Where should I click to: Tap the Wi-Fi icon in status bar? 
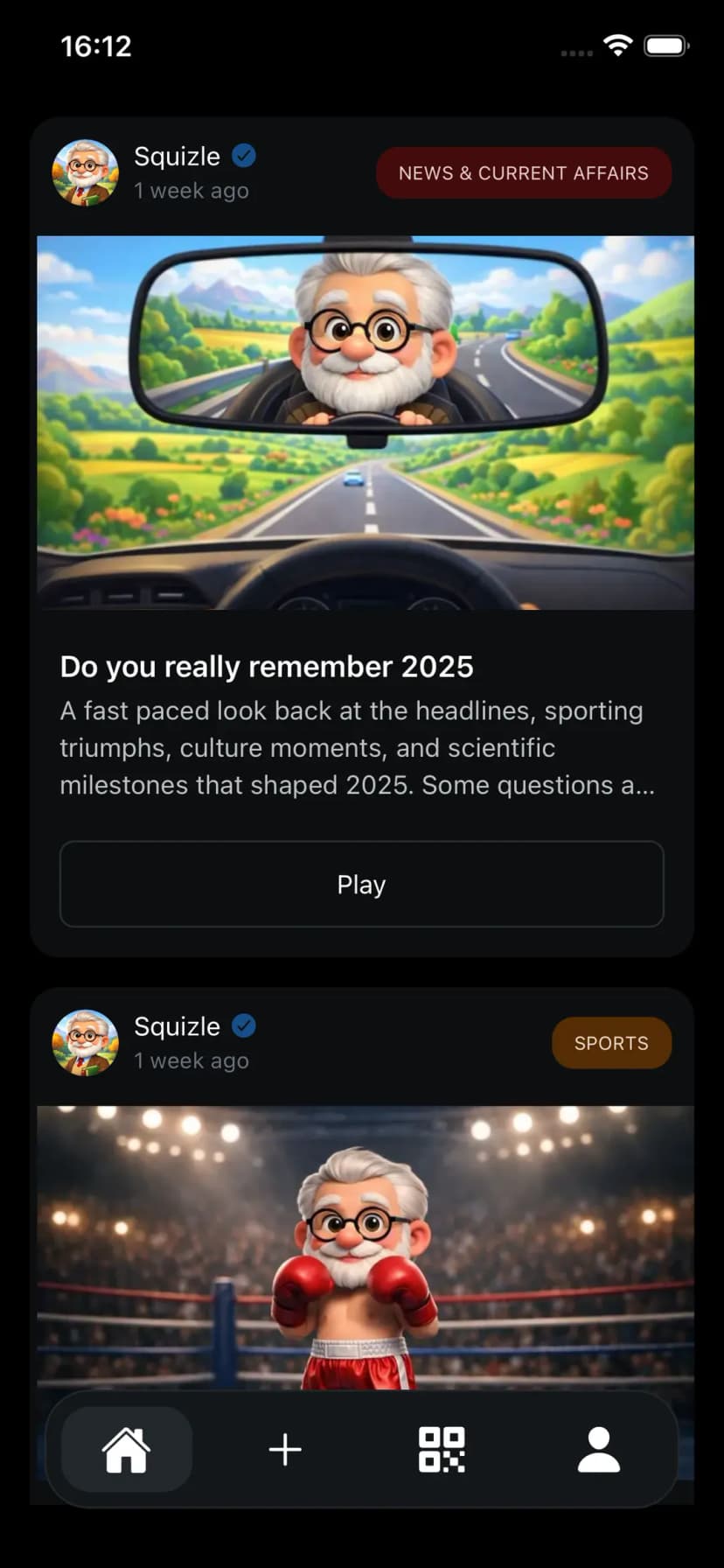coord(617,45)
